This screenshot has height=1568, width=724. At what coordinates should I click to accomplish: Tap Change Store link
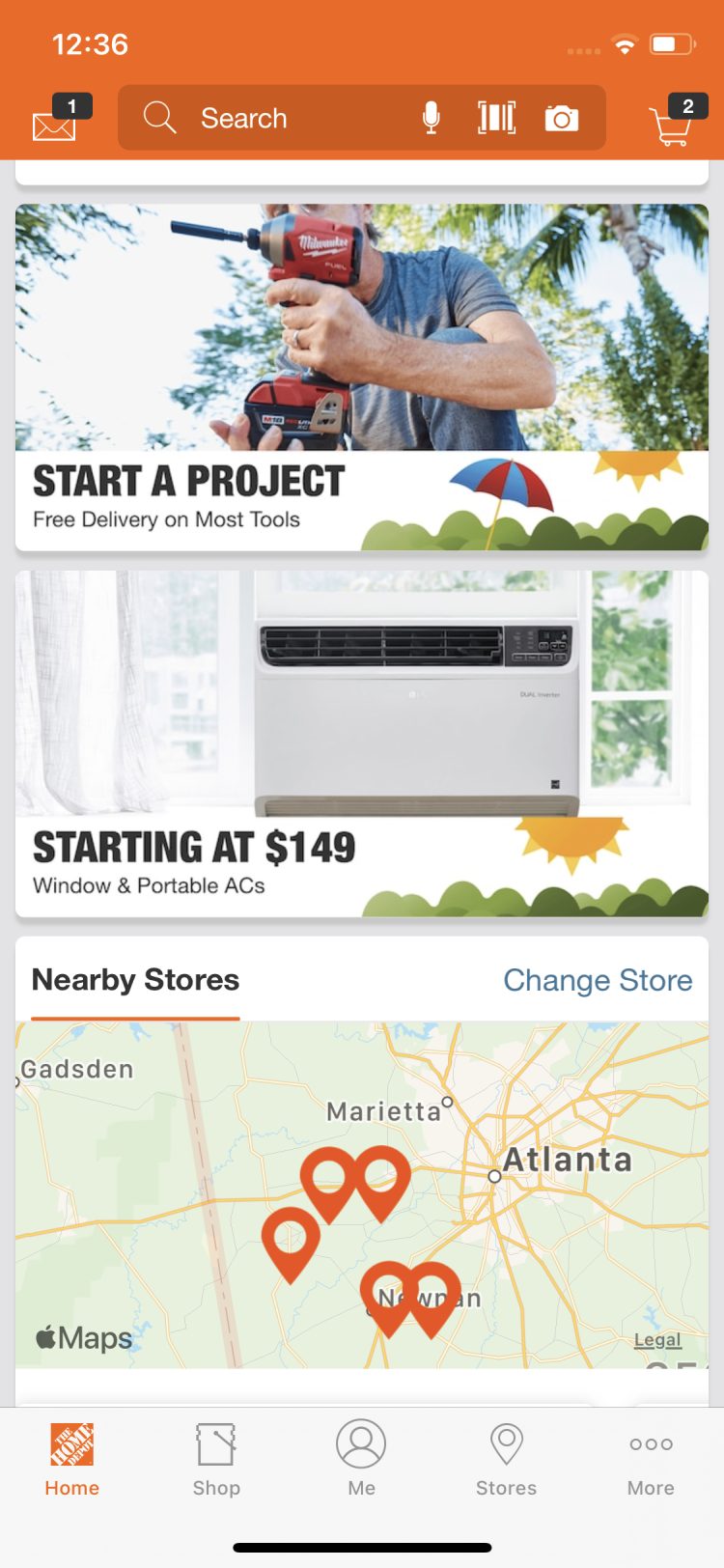[x=598, y=980]
